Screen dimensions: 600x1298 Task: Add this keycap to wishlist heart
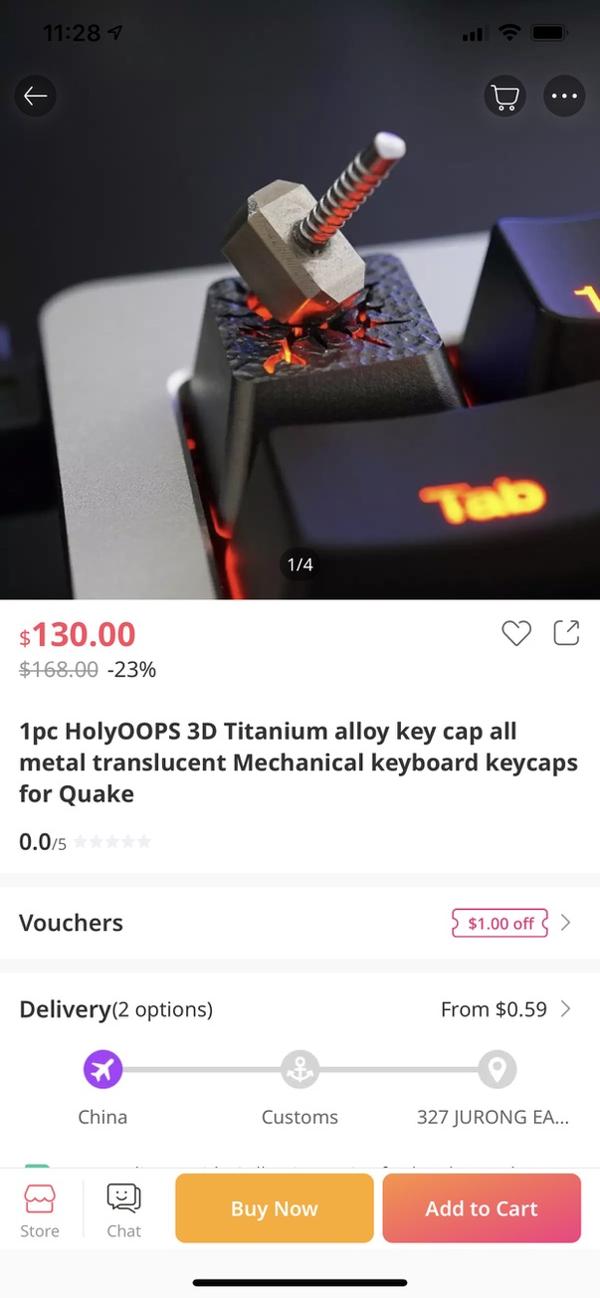point(516,633)
